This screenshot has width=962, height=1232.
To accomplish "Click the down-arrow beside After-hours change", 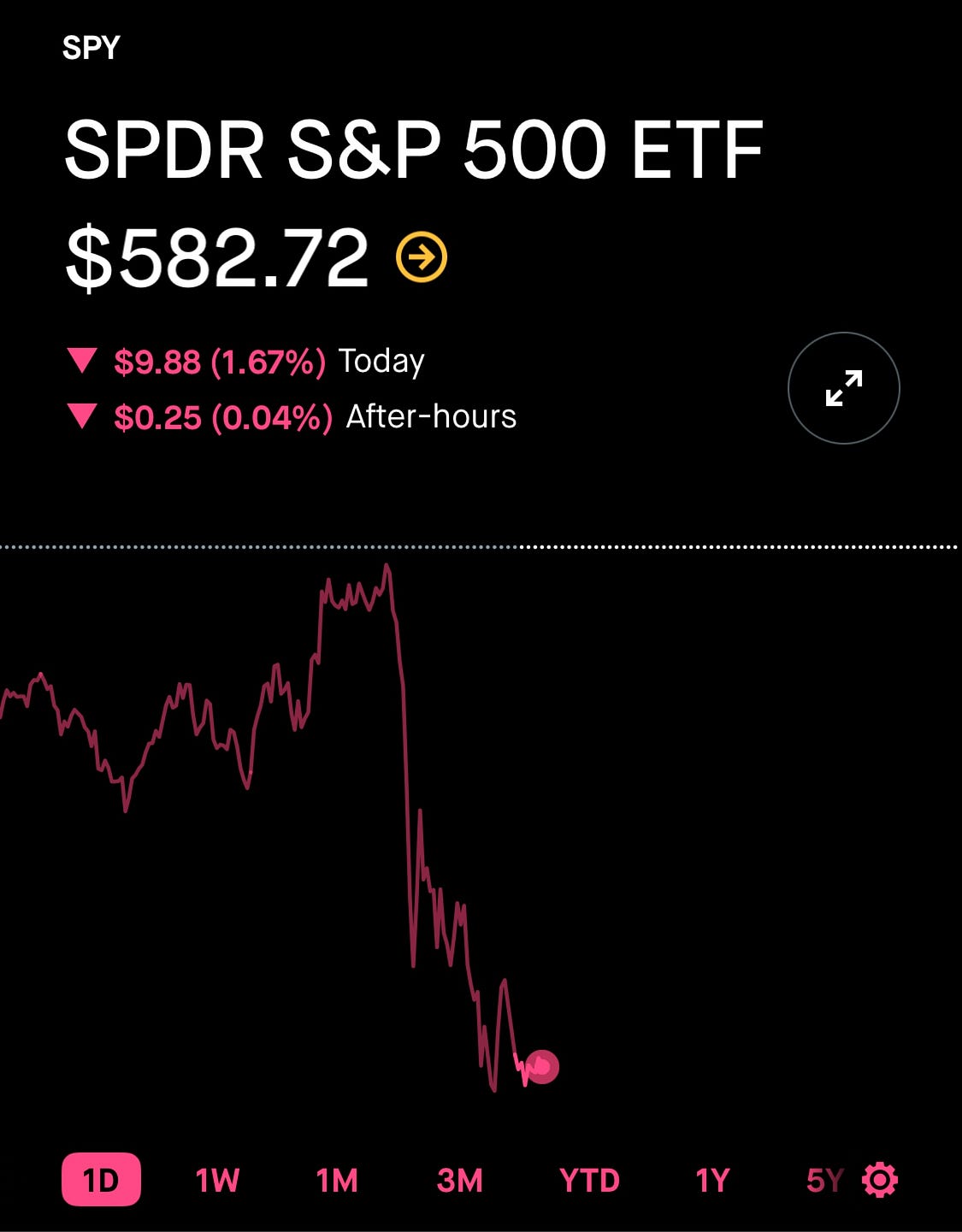I will point(83,417).
